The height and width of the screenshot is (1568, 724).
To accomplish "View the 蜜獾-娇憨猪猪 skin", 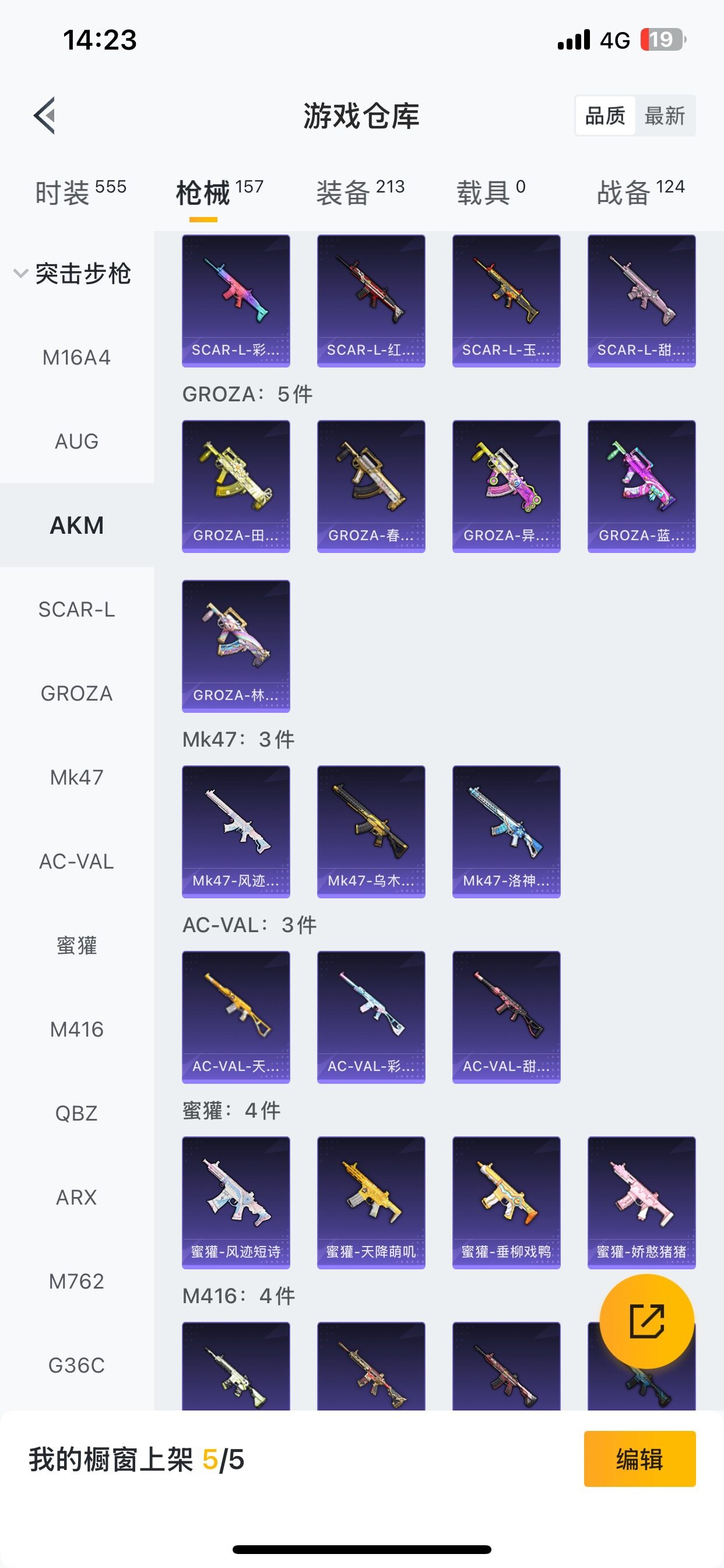I will [641, 1202].
